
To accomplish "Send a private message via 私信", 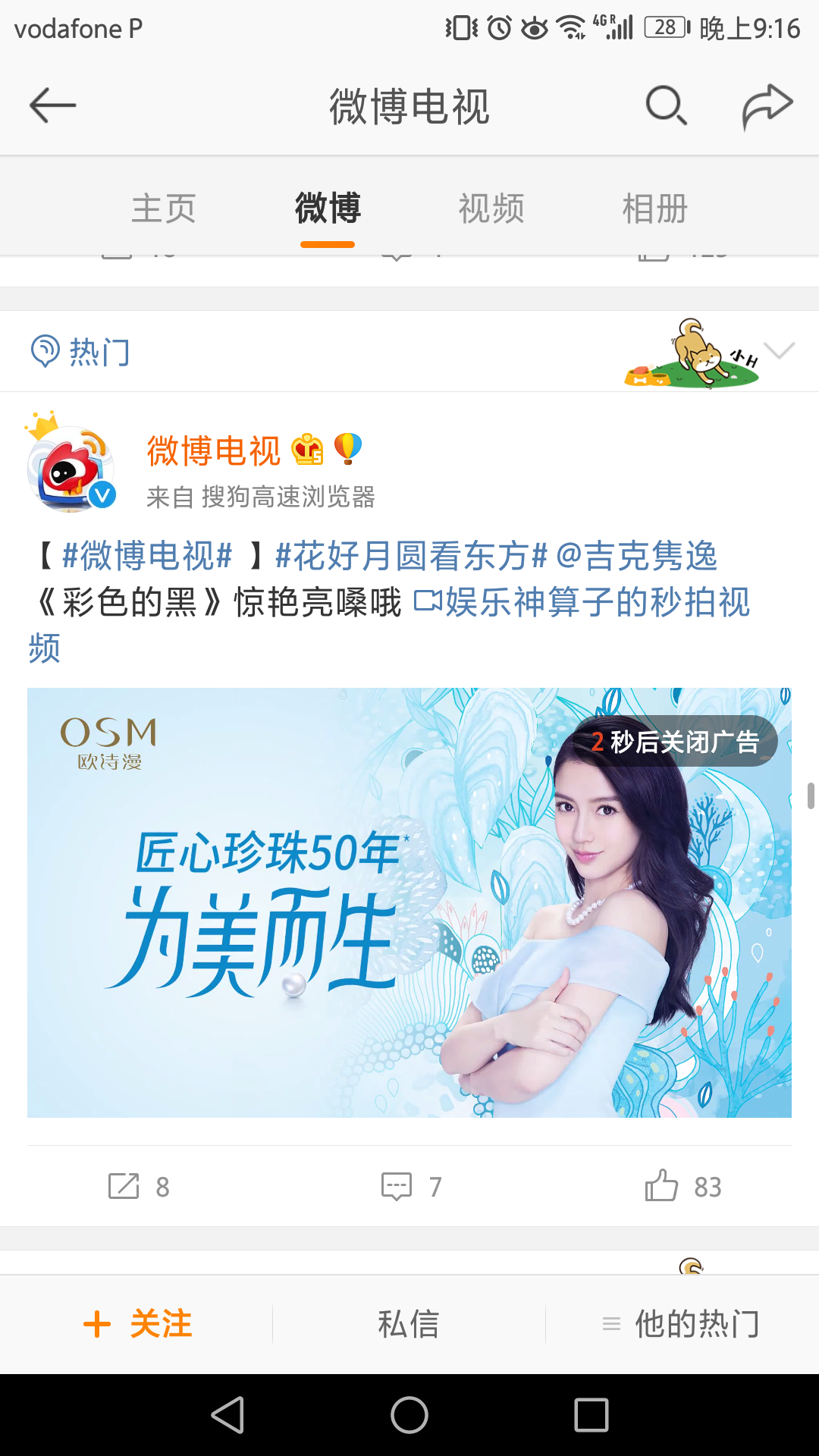I will [x=409, y=1324].
